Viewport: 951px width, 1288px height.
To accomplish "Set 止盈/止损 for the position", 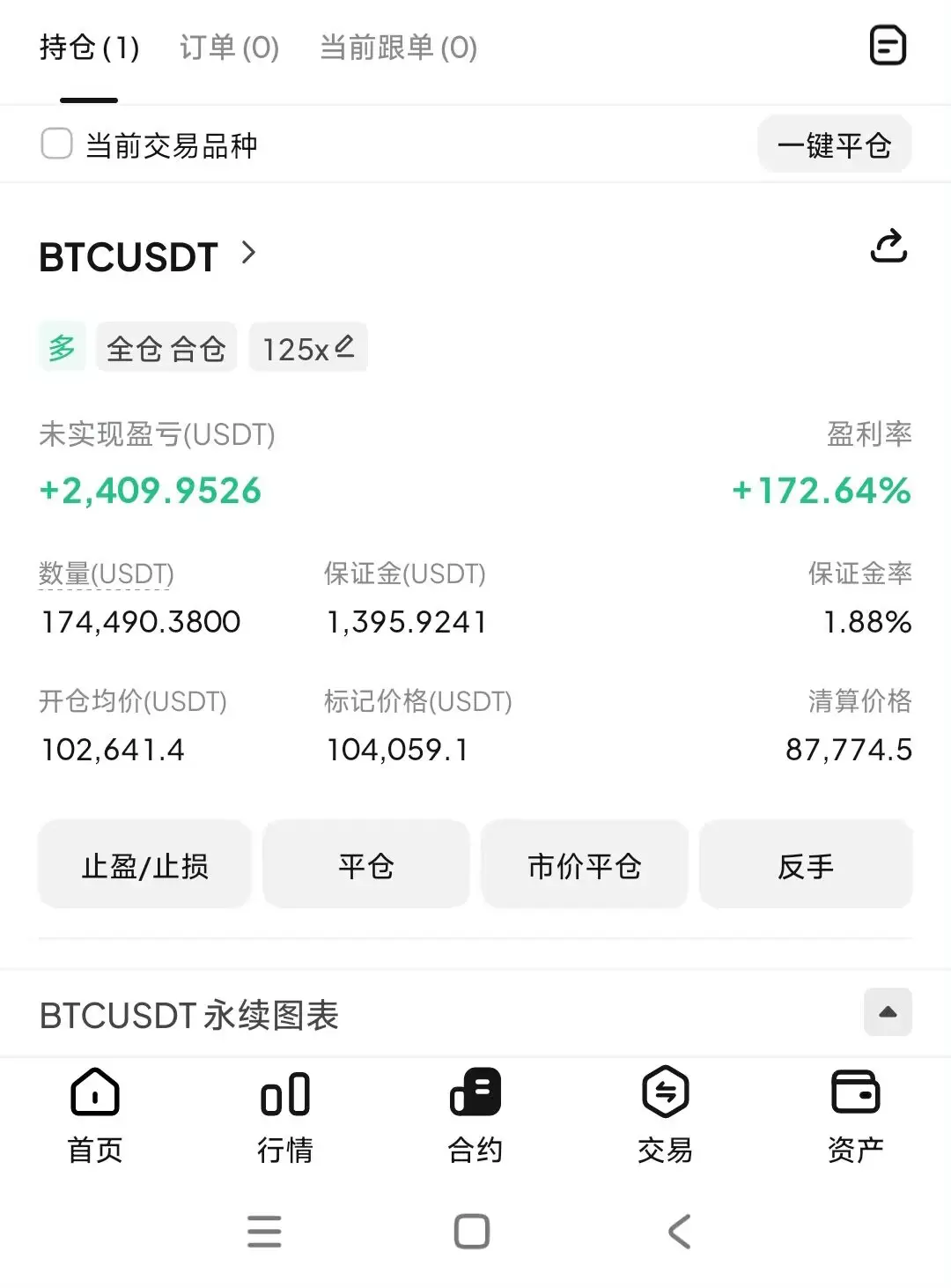I will click(145, 865).
